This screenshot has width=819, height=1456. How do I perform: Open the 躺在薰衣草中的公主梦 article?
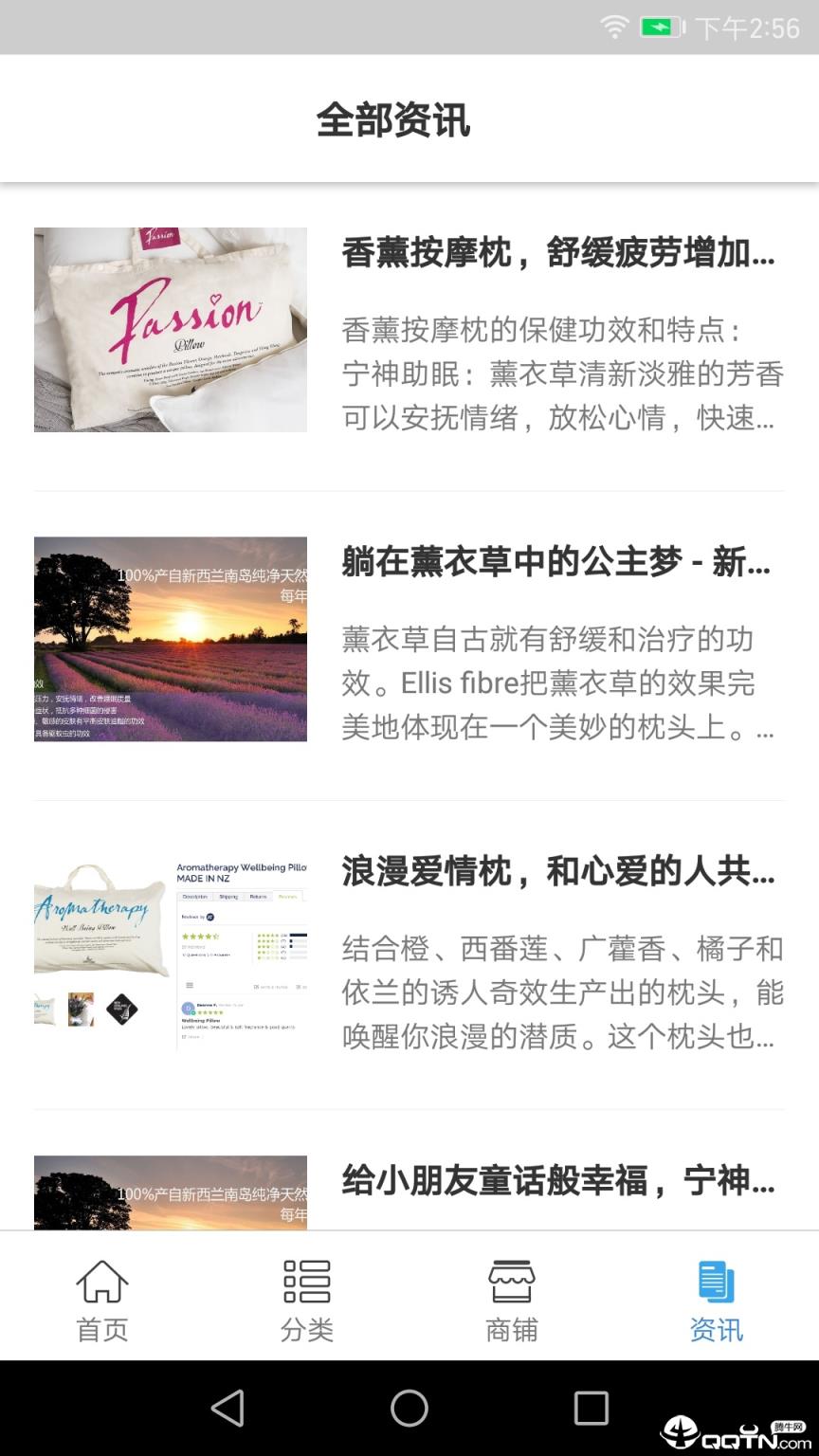[x=556, y=562]
